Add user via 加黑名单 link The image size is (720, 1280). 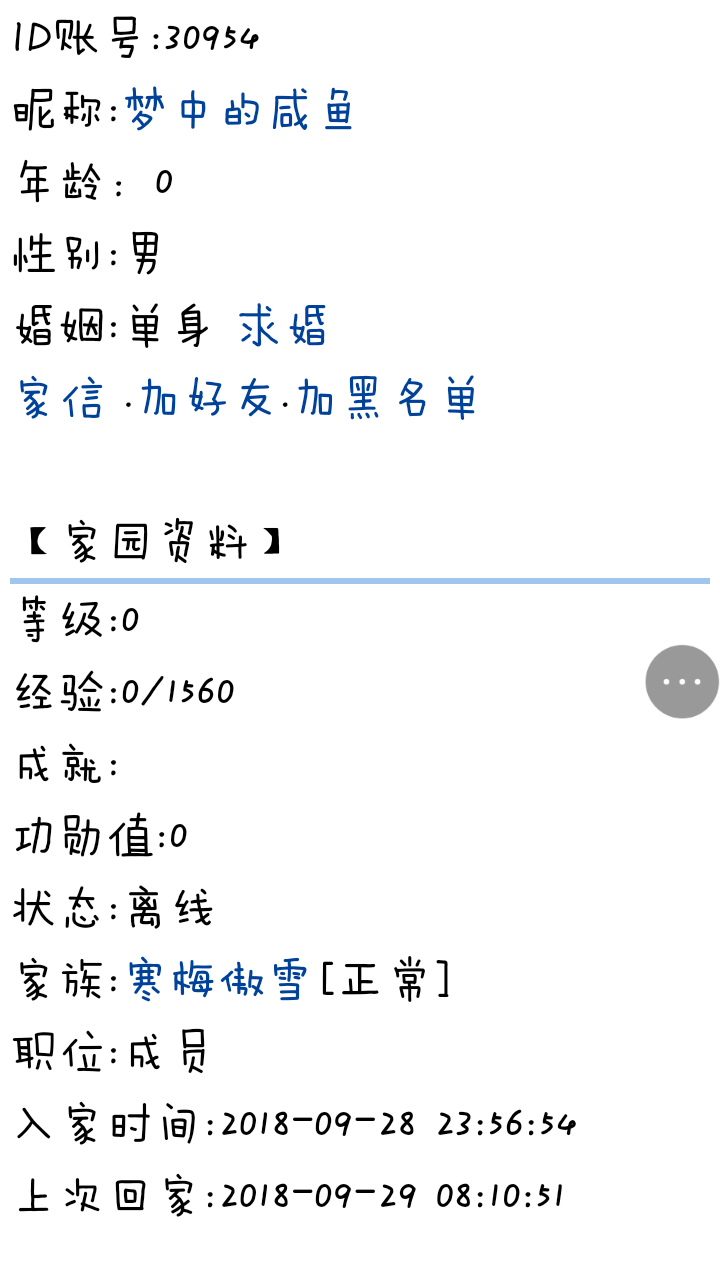[x=389, y=399]
